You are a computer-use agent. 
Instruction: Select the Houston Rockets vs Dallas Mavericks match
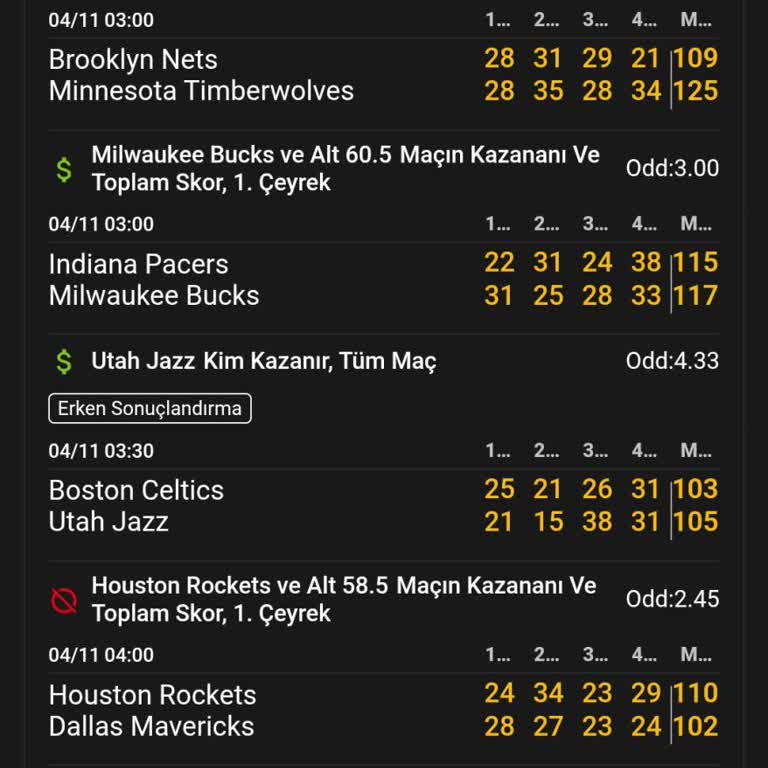(x=152, y=710)
